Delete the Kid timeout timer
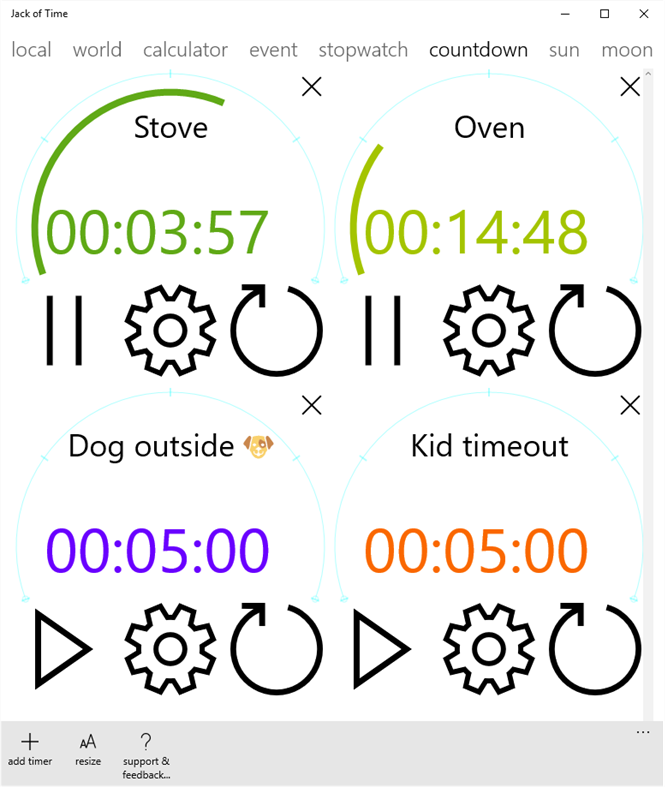The image size is (665, 787). 630,405
